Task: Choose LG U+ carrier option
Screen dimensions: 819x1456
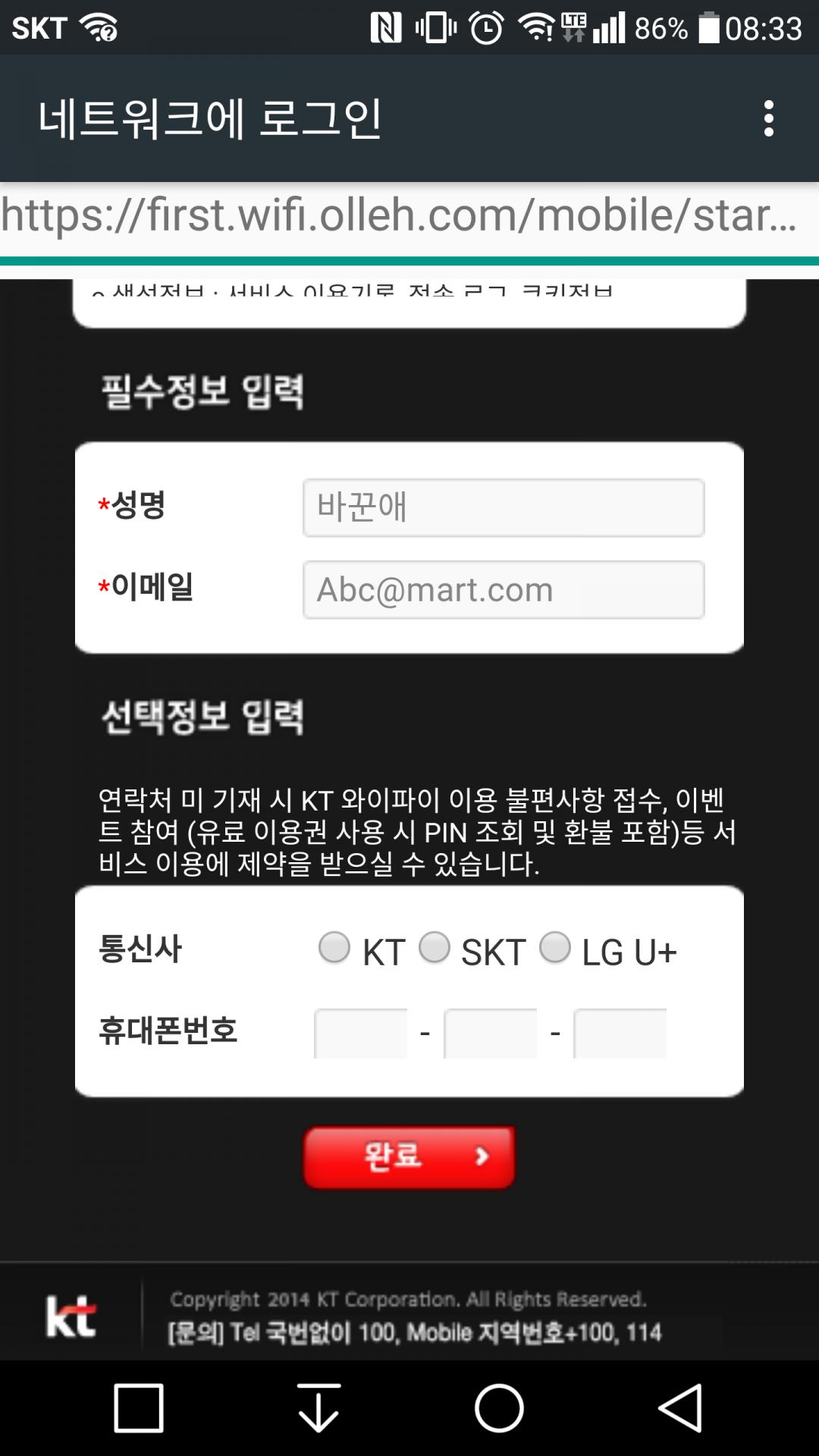Action: 555,947
